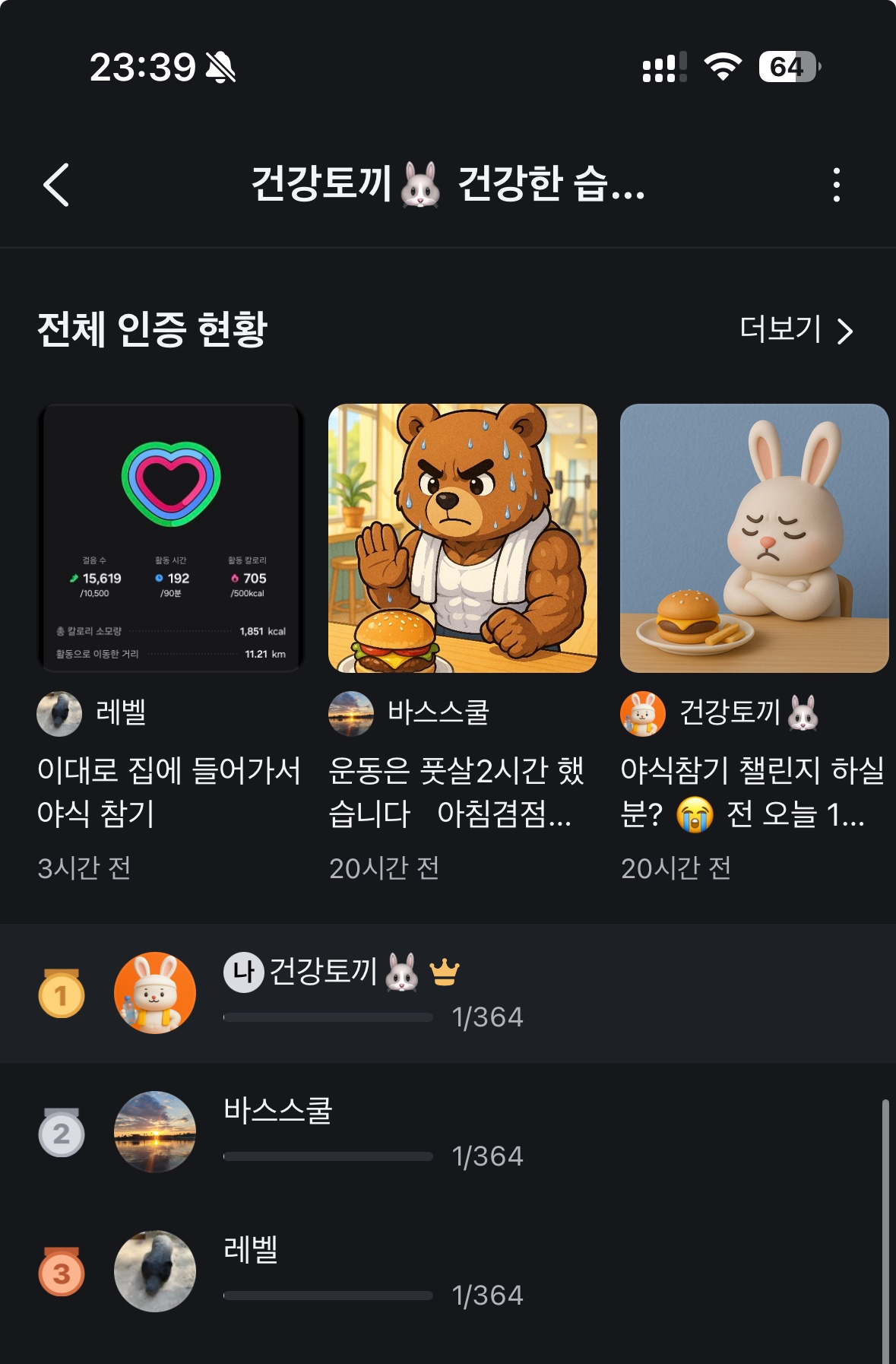
Task: Open 건강토끼's first-place ranking row
Action: (x=447, y=993)
